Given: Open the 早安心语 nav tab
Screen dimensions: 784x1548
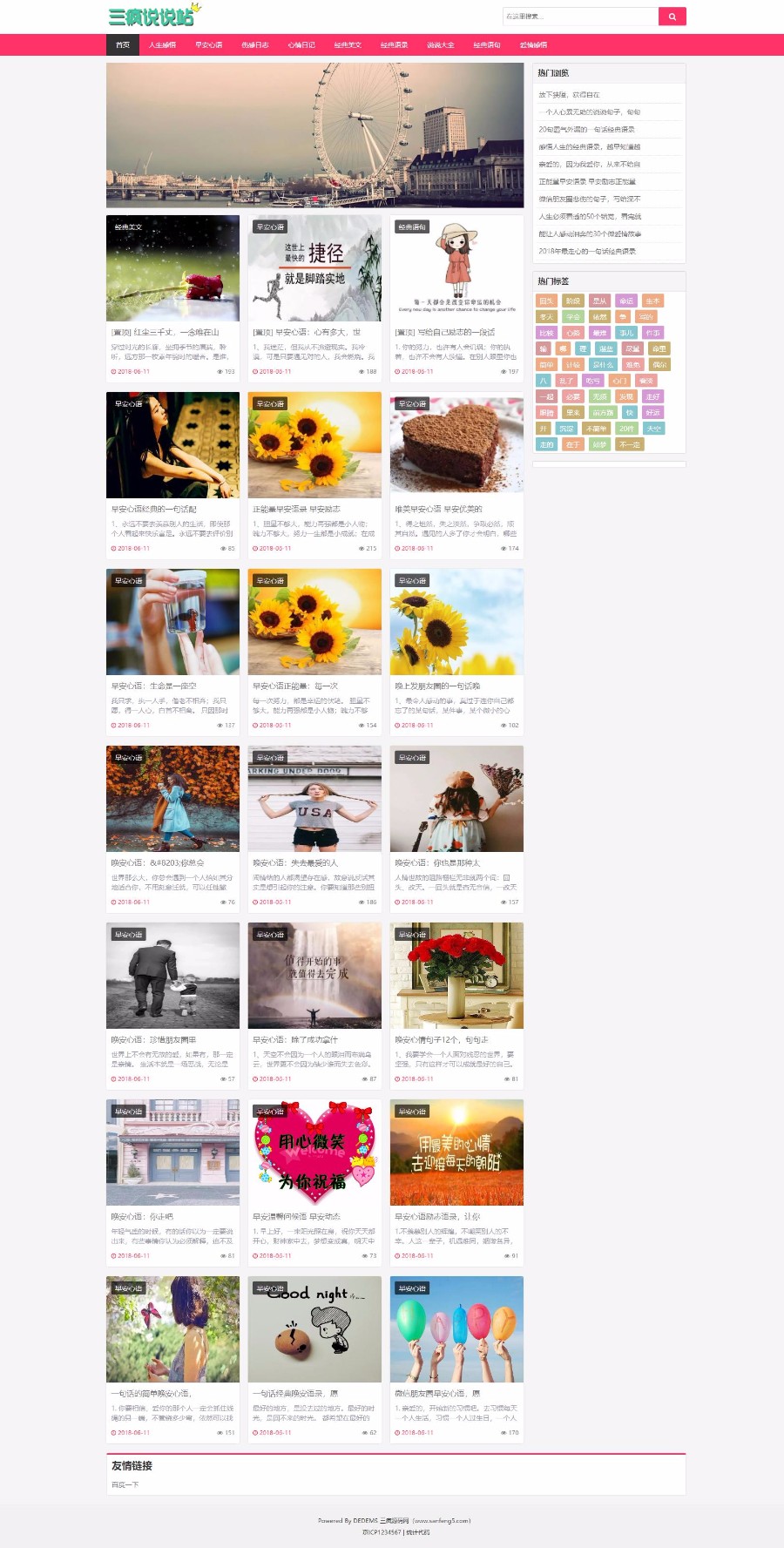Looking at the screenshot, I should [208, 44].
